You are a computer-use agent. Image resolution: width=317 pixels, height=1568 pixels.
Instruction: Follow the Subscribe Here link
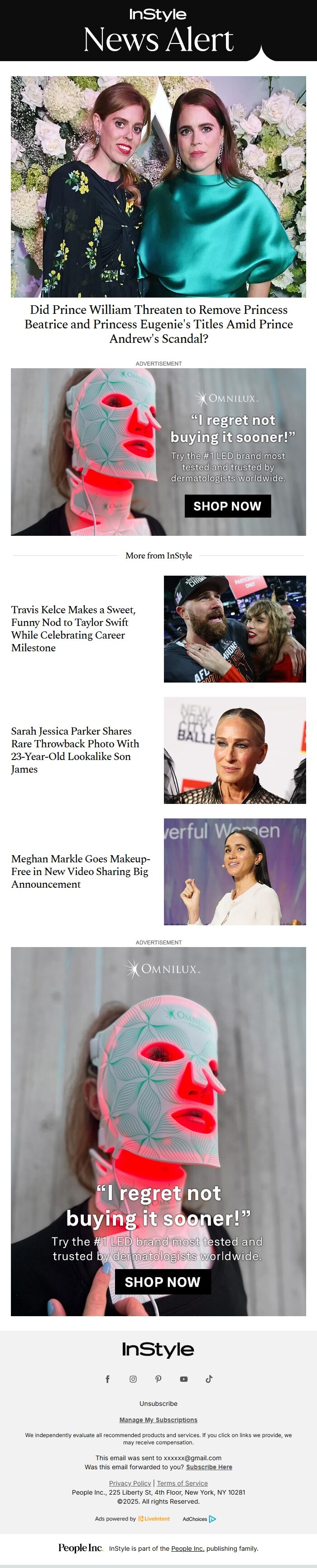pos(209,1467)
